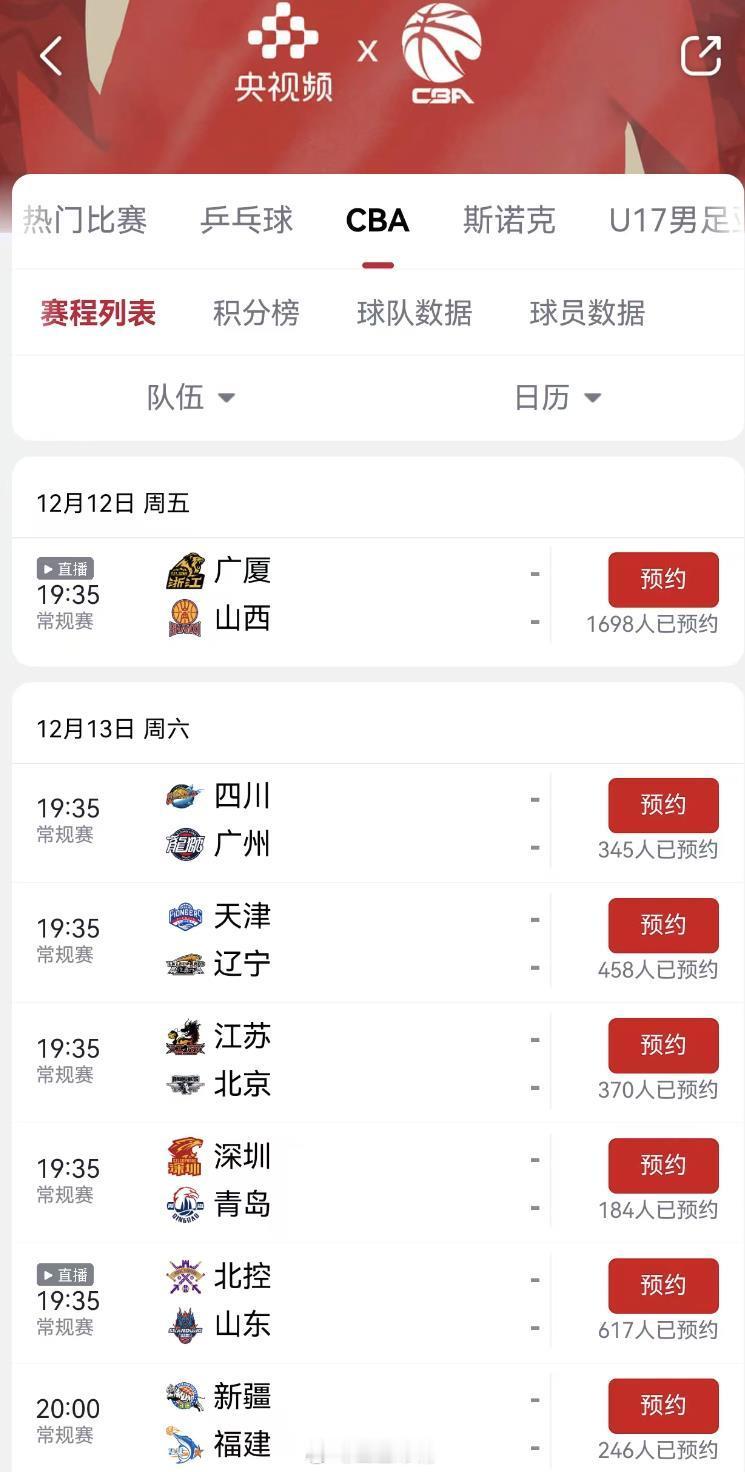Screen dimensions: 745x1472
Task: Tap the 青岛 team logo
Action: click(x=184, y=1204)
